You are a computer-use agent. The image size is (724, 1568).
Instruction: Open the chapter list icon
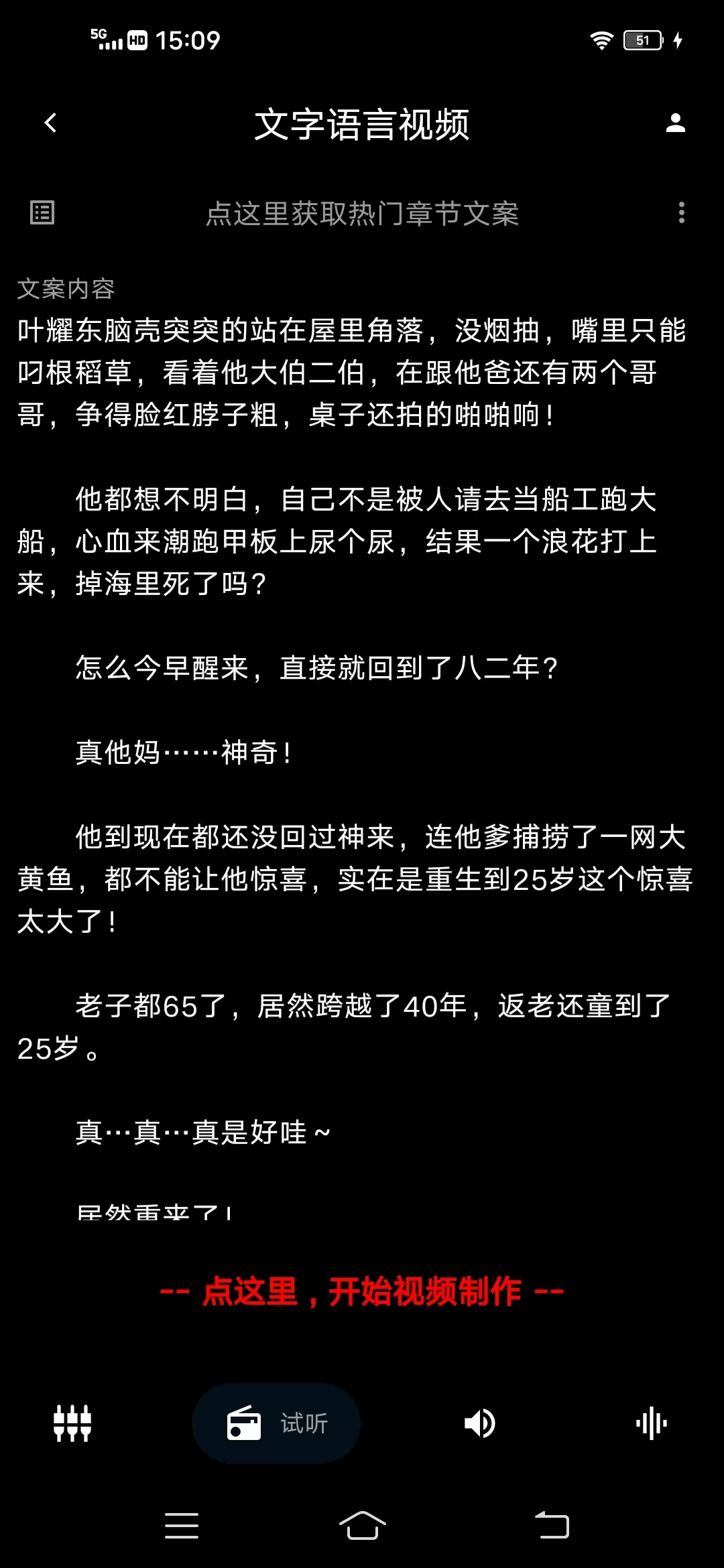pos(42,213)
